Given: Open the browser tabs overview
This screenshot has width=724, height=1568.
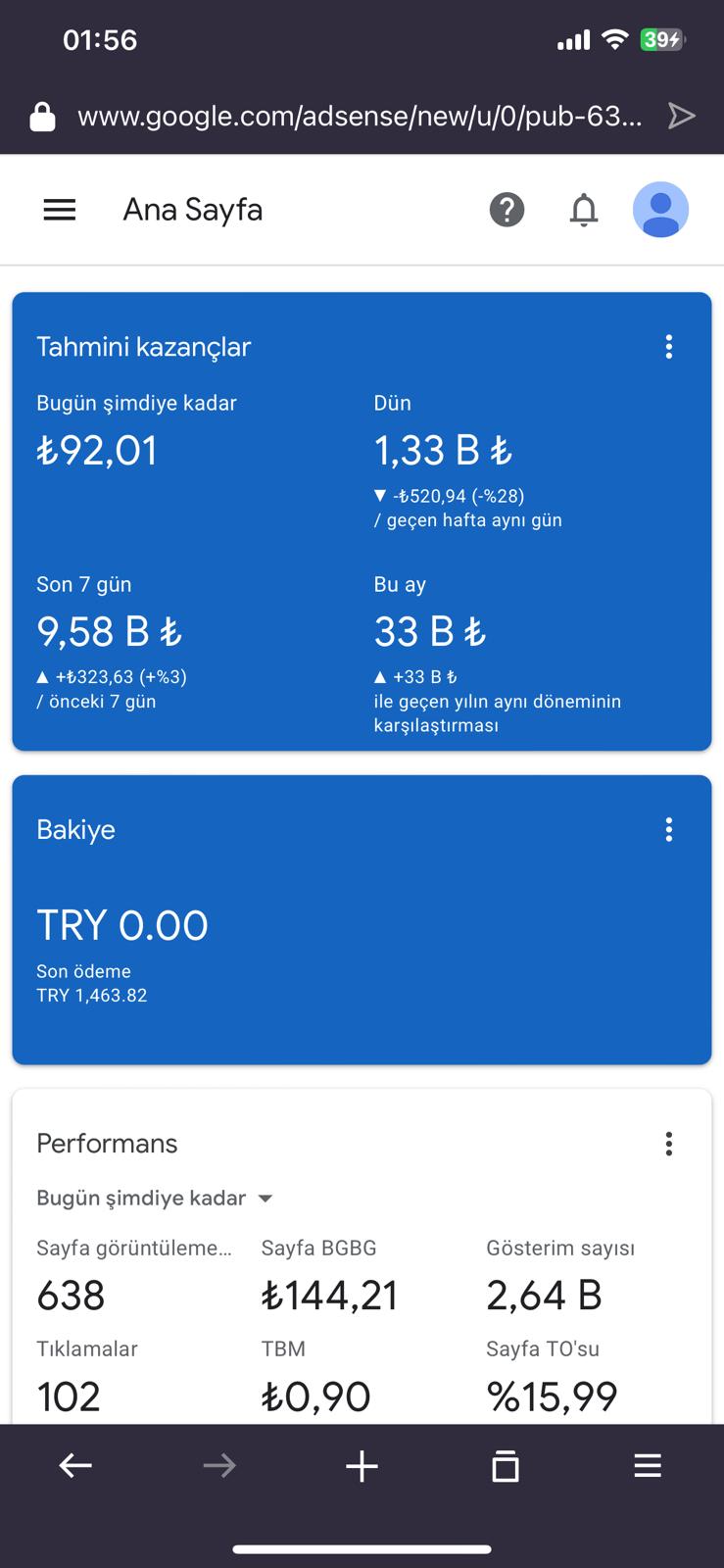Looking at the screenshot, I should click(505, 1466).
